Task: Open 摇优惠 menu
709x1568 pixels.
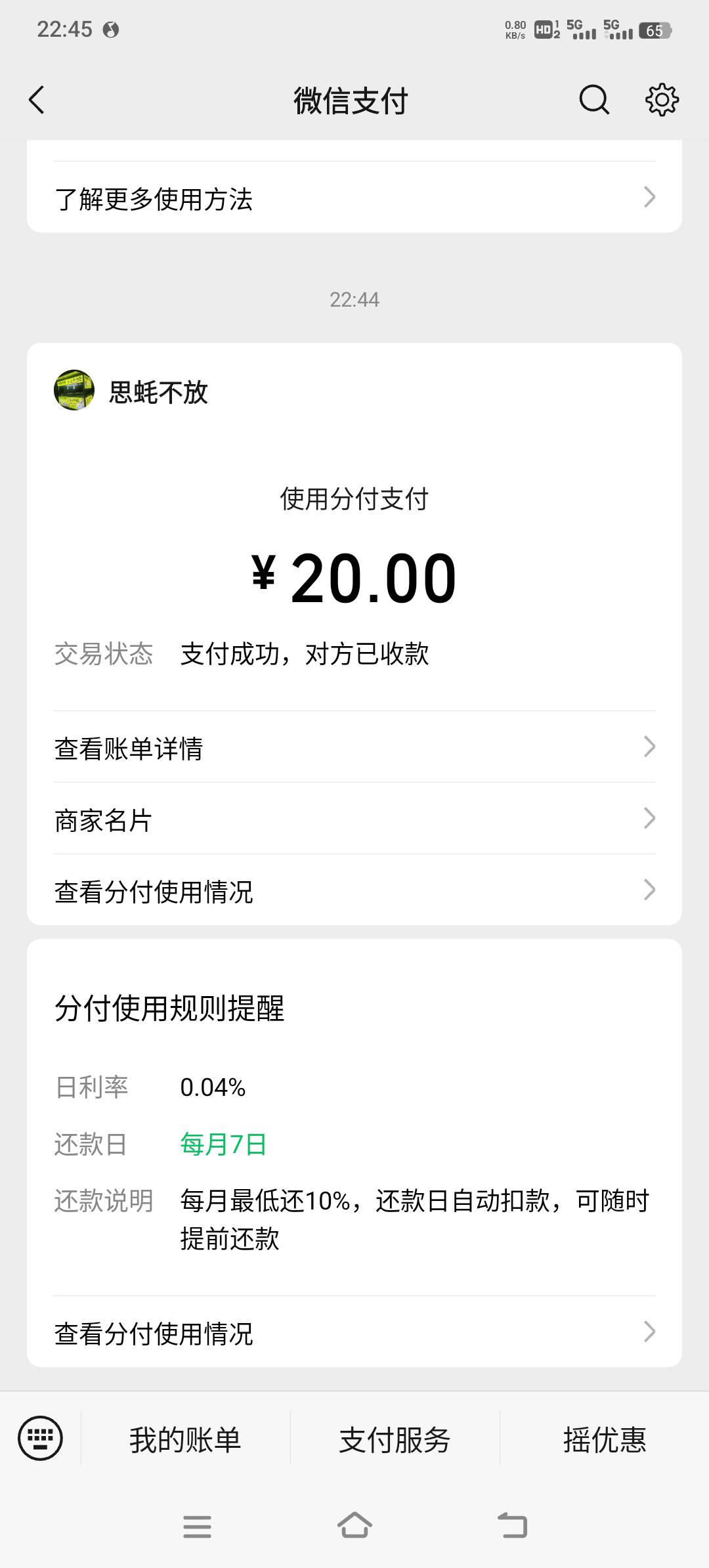Action: 604,1439
